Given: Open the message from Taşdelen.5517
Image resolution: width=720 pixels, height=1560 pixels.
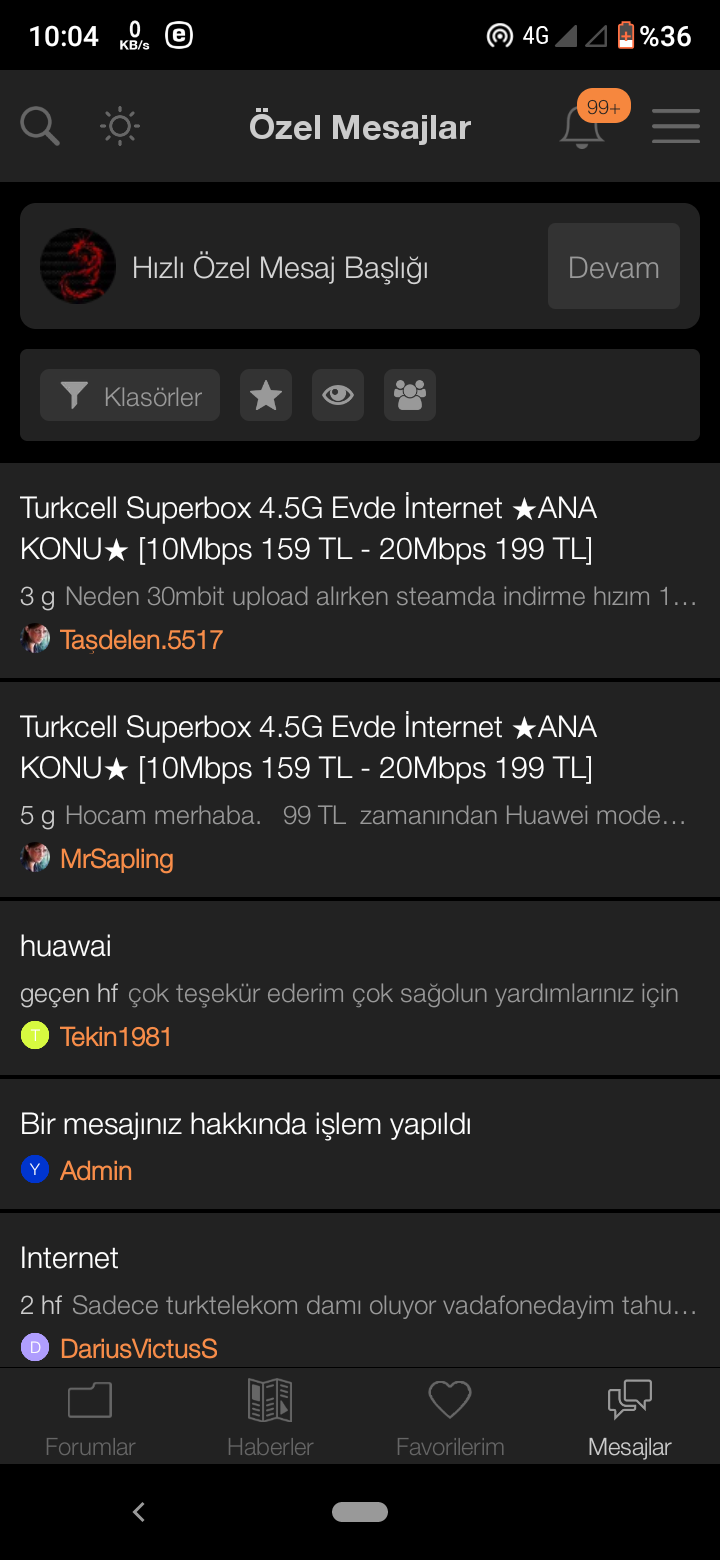Looking at the screenshot, I should click(x=360, y=571).
